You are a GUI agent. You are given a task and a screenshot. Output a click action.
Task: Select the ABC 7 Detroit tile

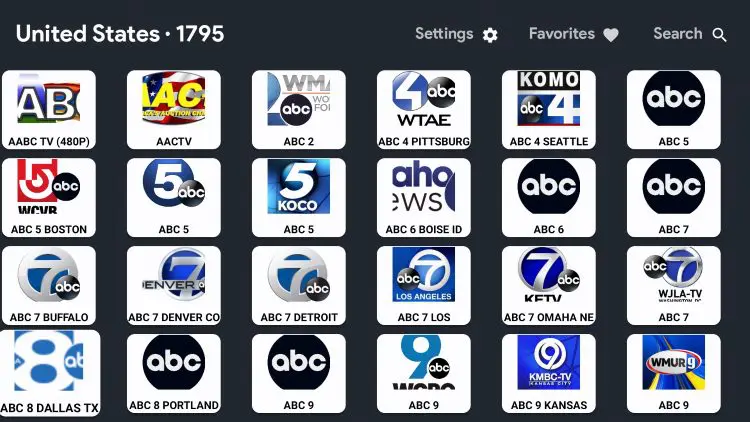click(x=299, y=285)
